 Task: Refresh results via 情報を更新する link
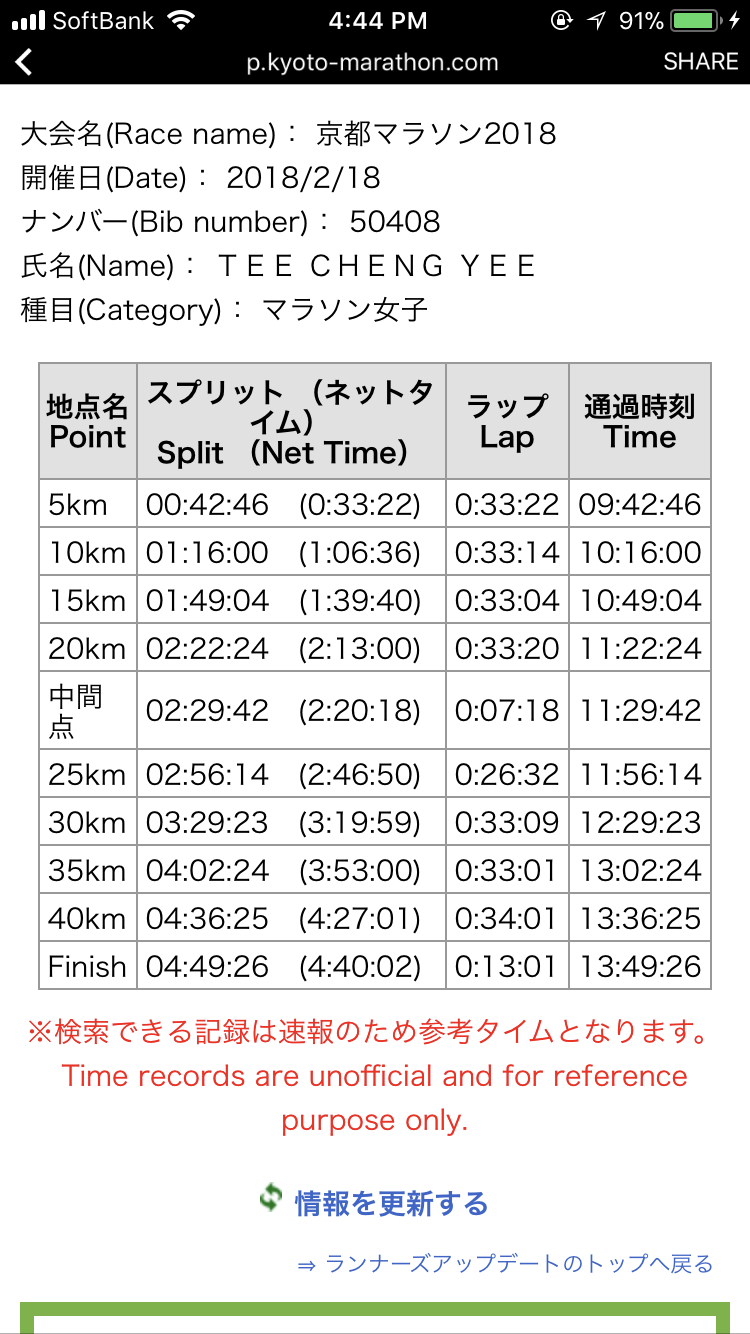390,1203
